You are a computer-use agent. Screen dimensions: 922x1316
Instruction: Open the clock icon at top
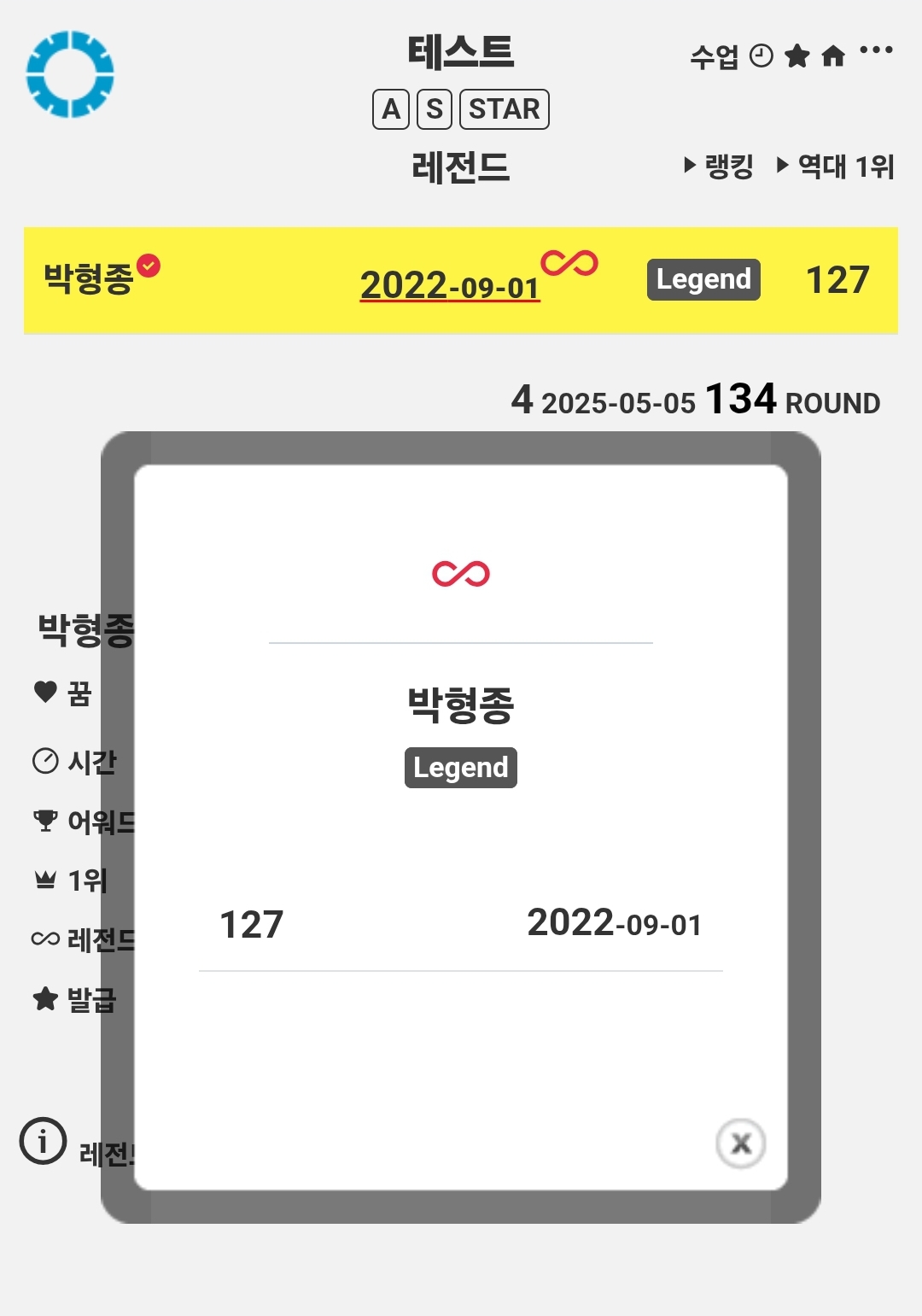coord(761,56)
